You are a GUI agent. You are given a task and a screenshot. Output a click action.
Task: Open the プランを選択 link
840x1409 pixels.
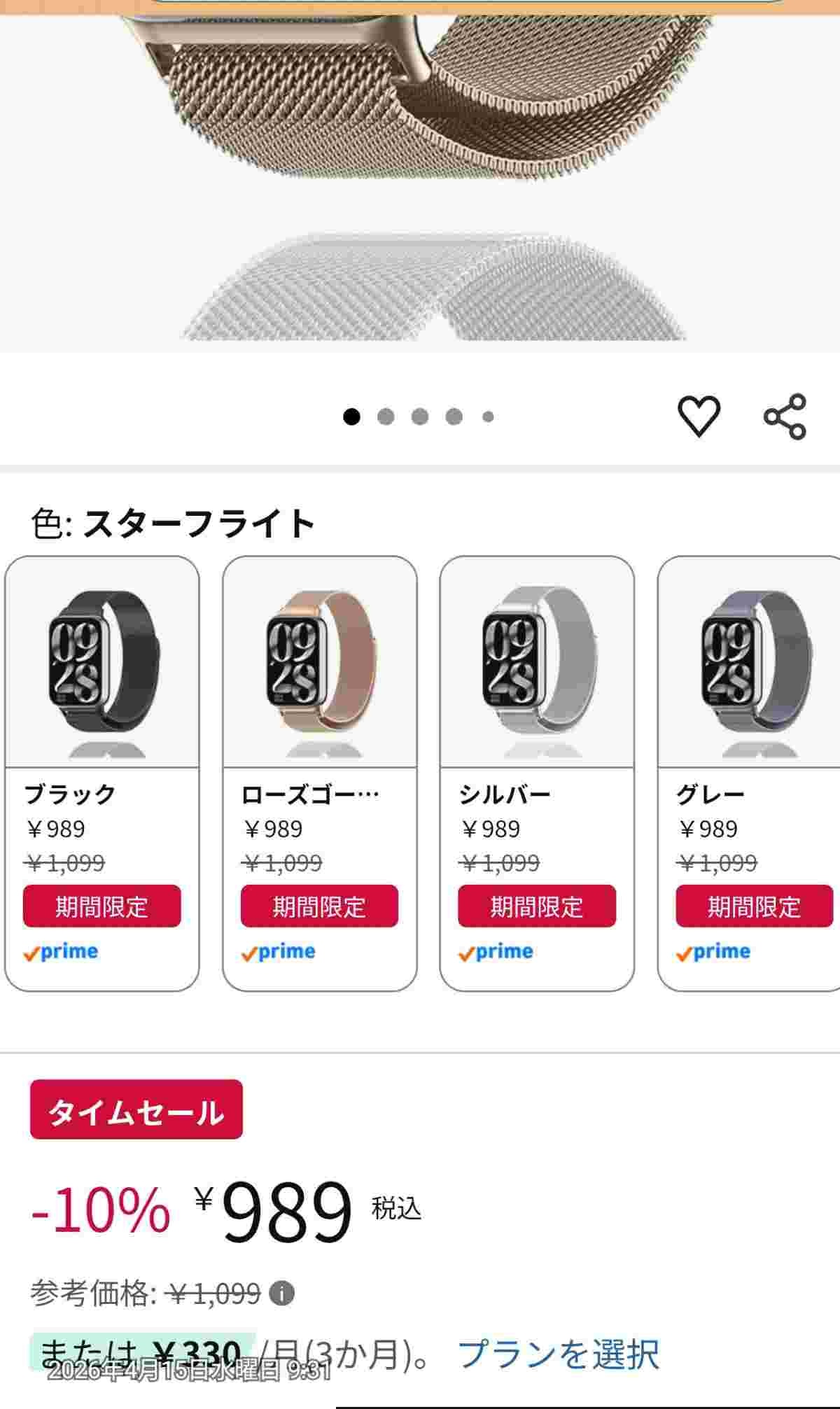click(558, 1354)
